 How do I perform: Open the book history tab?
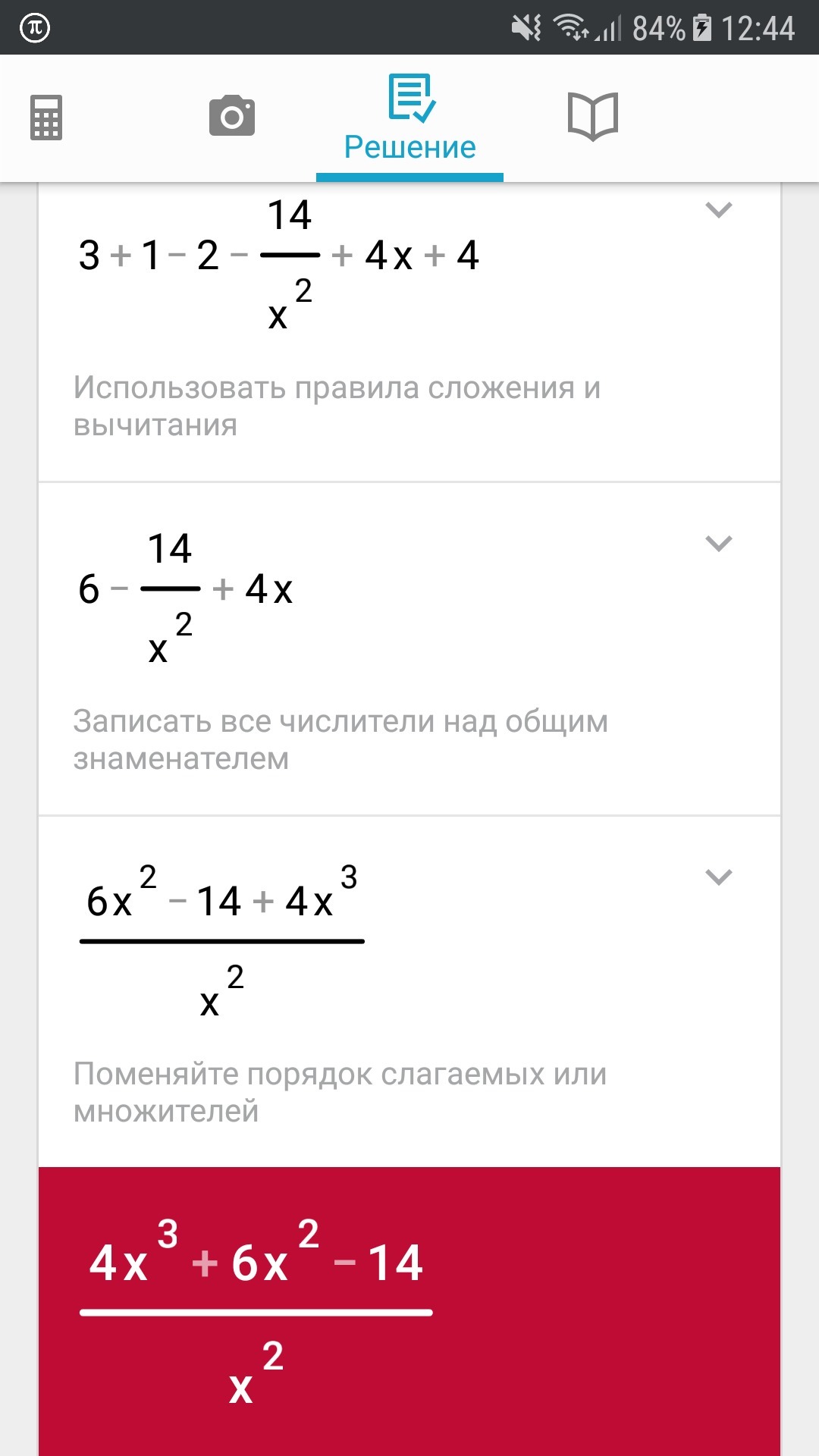[x=593, y=116]
